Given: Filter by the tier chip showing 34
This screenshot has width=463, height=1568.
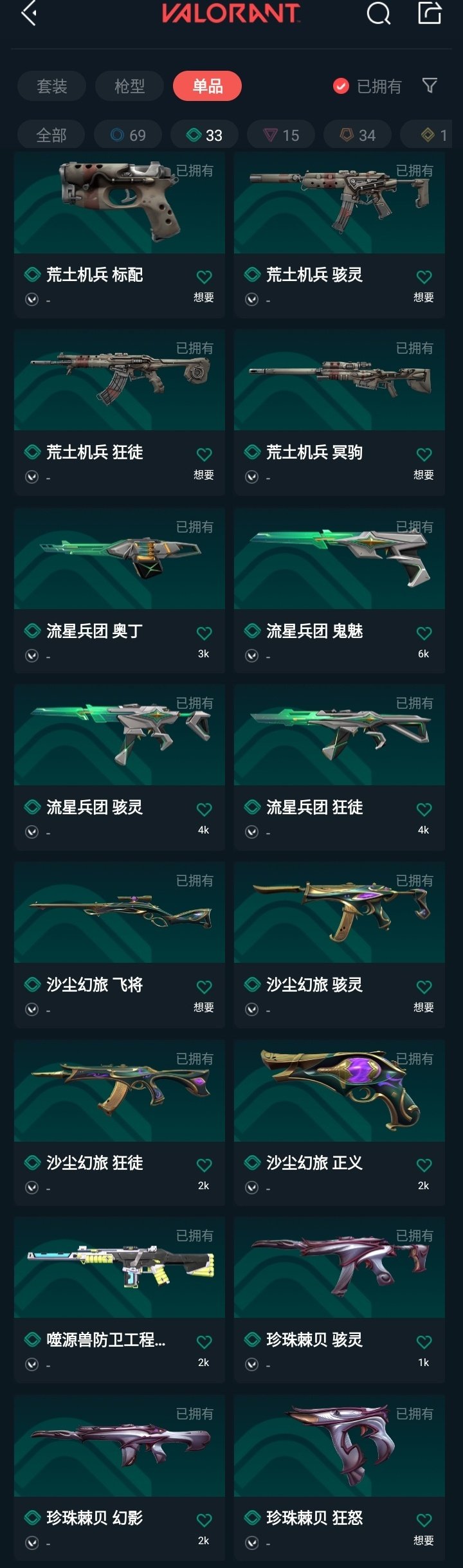Looking at the screenshot, I should 358,135.
